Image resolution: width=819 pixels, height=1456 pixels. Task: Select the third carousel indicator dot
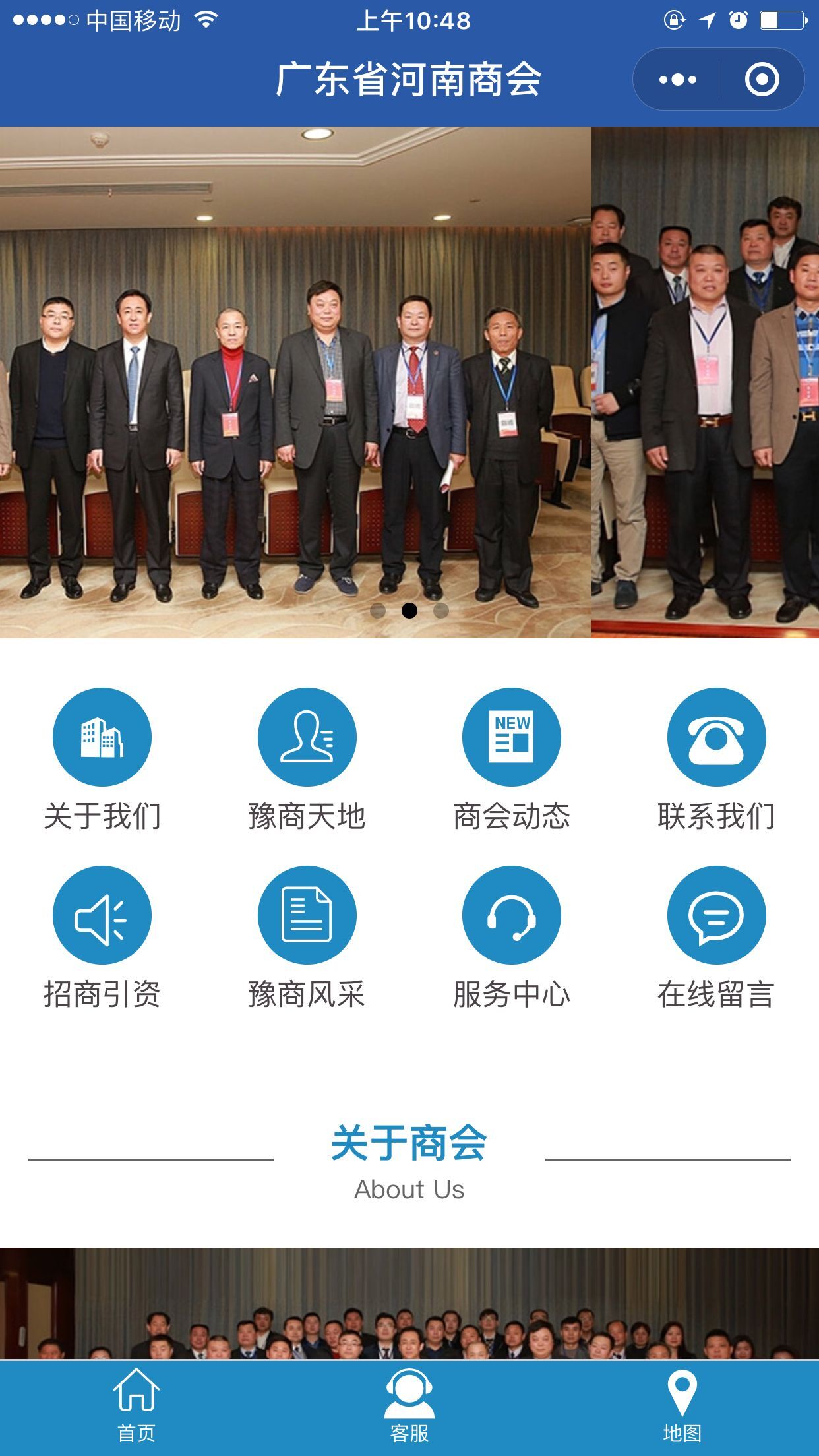point(440,611)
